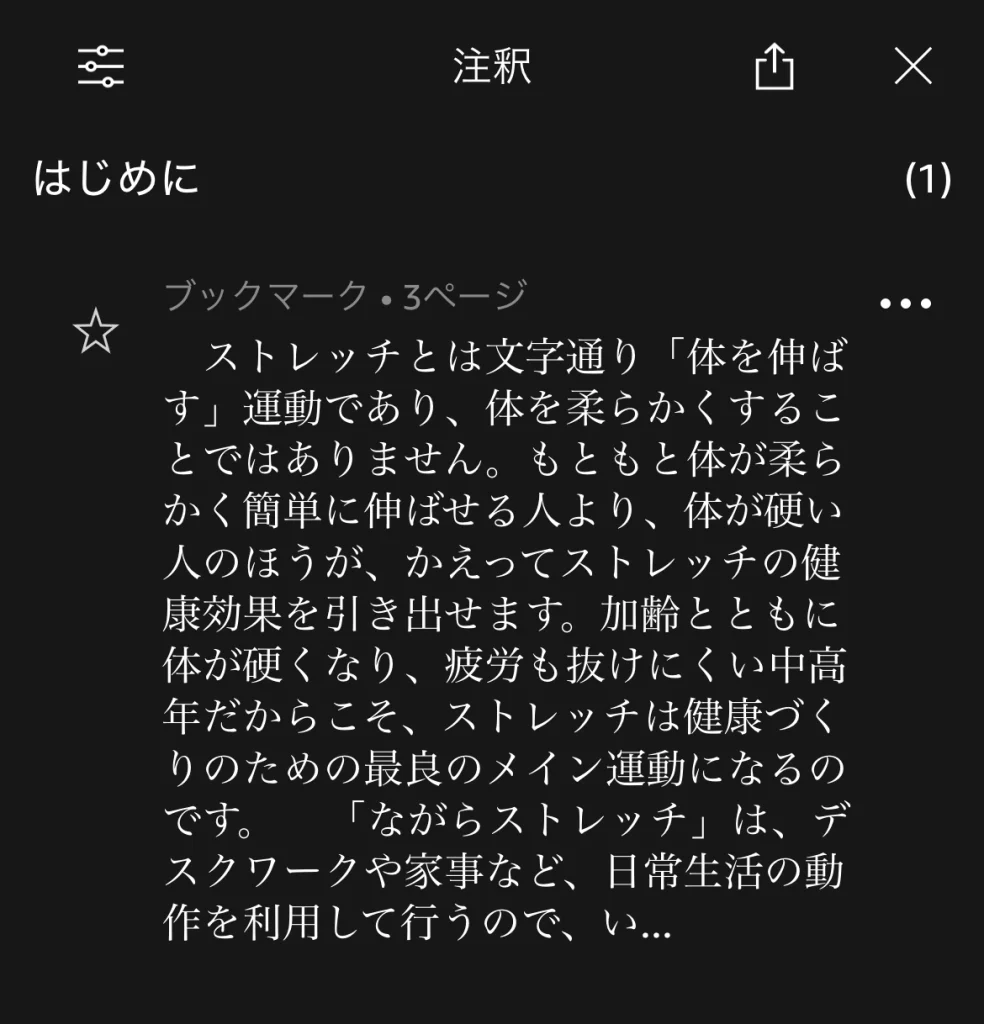
Task: Open the ブックマーク 3ページ link
Action: pos(344,293)
